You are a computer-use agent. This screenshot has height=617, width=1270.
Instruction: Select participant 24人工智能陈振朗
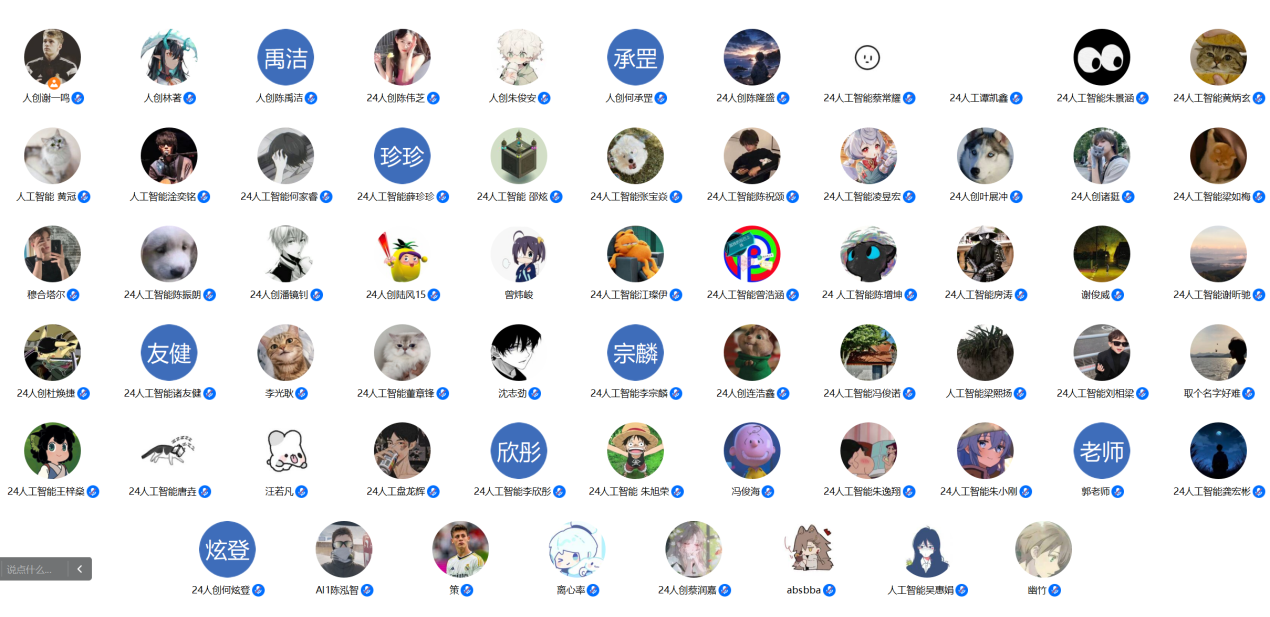pyautogui.click(x=169, y=253)
